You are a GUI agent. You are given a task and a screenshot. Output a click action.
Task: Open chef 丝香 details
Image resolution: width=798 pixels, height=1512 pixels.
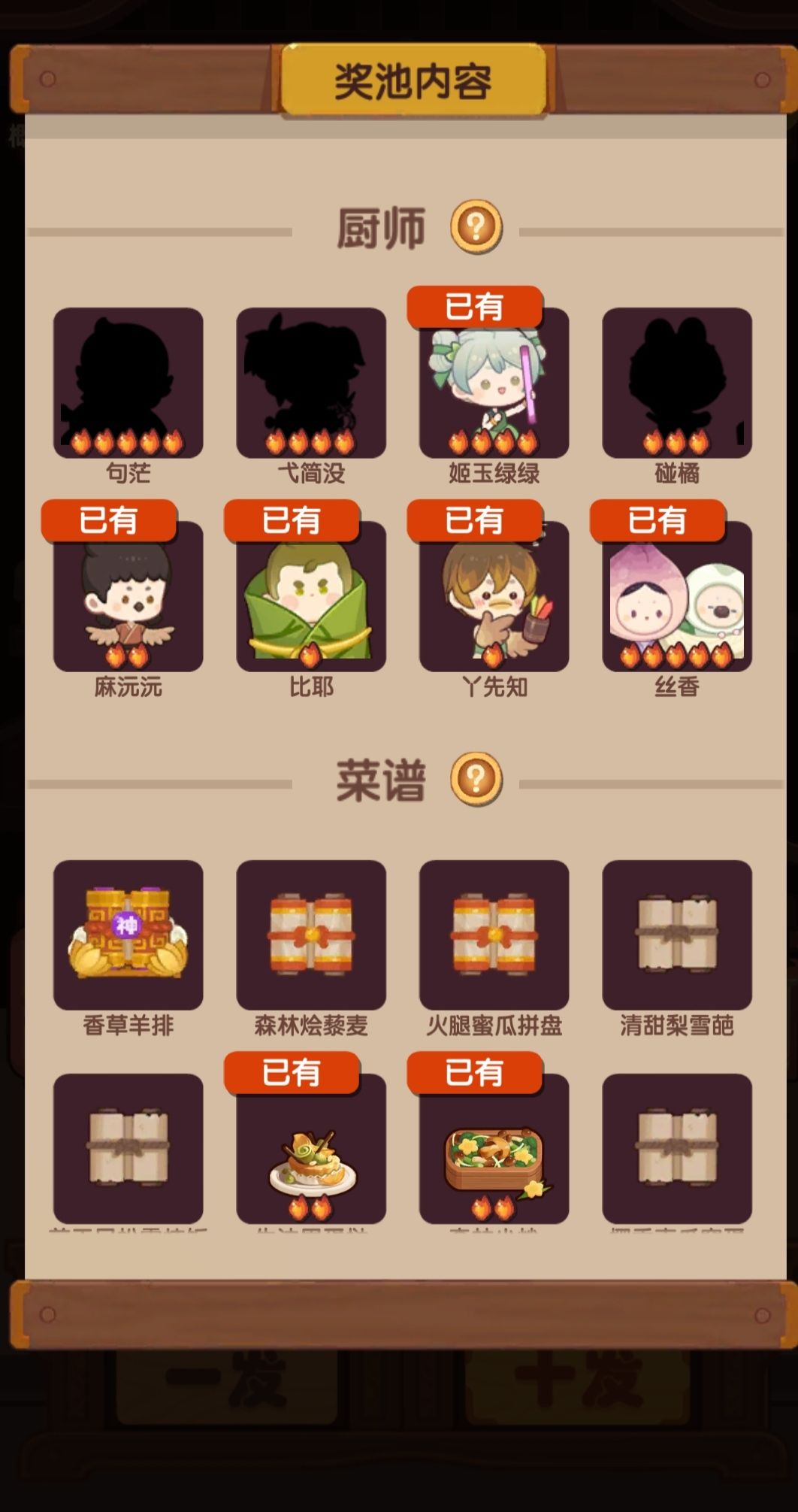tap(677, 596)
